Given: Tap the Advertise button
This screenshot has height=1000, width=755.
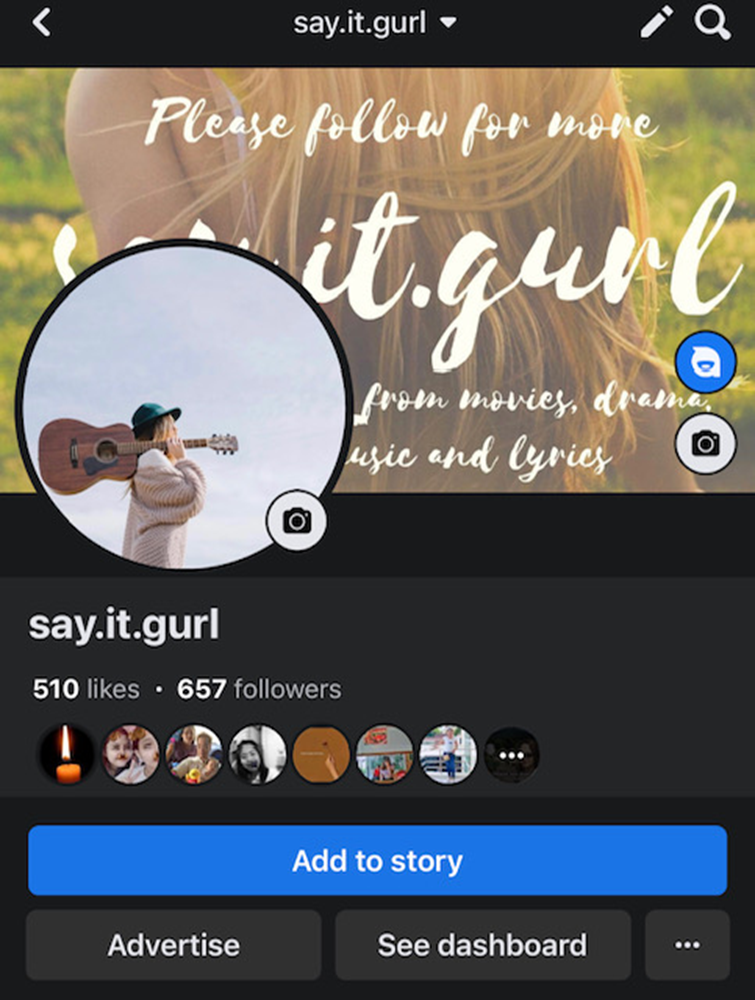Looking at the screenshot, I should point(174,944).
